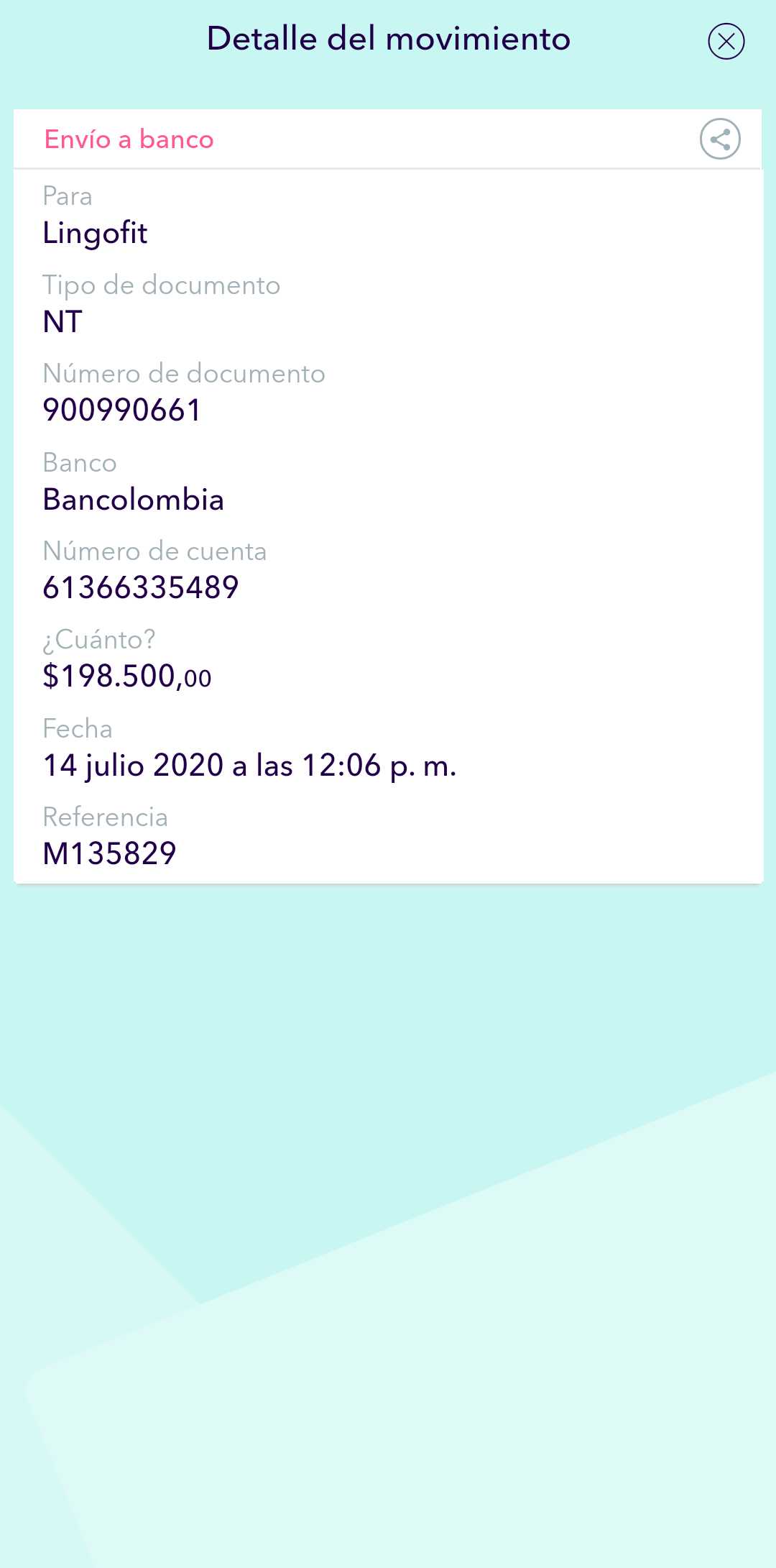Close the movement detail screen
776x1568 pixels.
pyautogui.click(x=726, y=42)
